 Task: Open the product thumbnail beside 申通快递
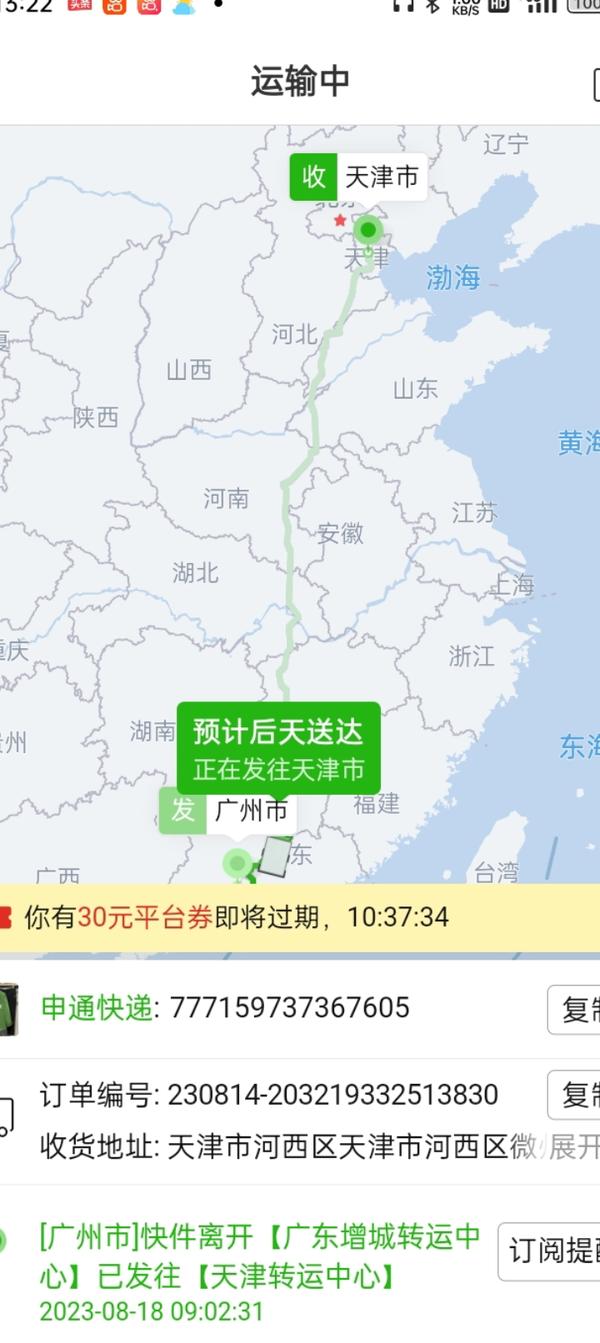(9, 1009)
